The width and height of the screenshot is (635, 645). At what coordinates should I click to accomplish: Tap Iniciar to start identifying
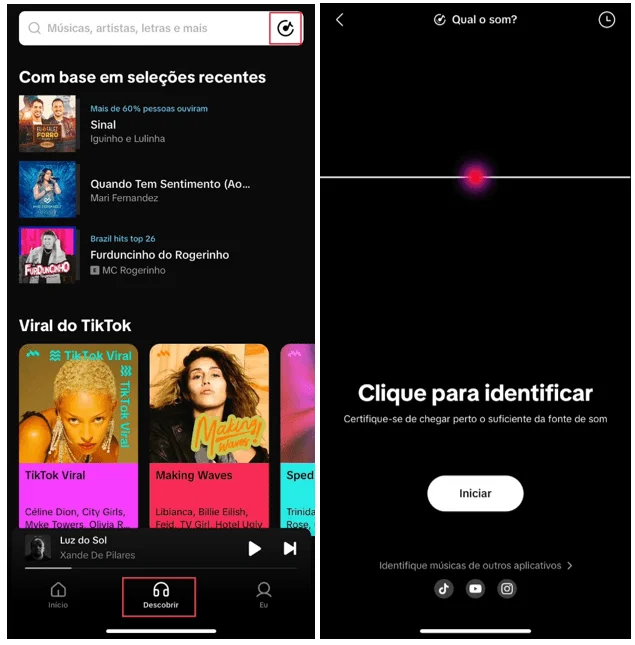[475, 493]
